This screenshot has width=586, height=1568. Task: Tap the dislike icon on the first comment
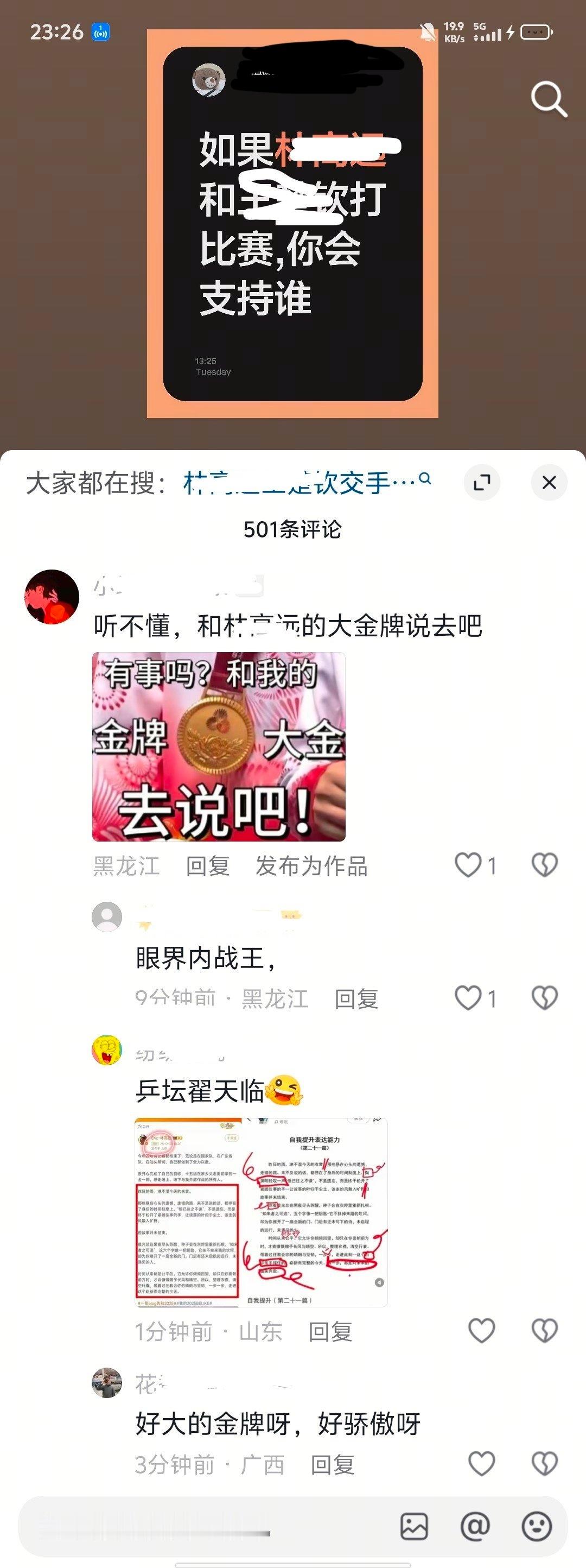coord(543,864)
